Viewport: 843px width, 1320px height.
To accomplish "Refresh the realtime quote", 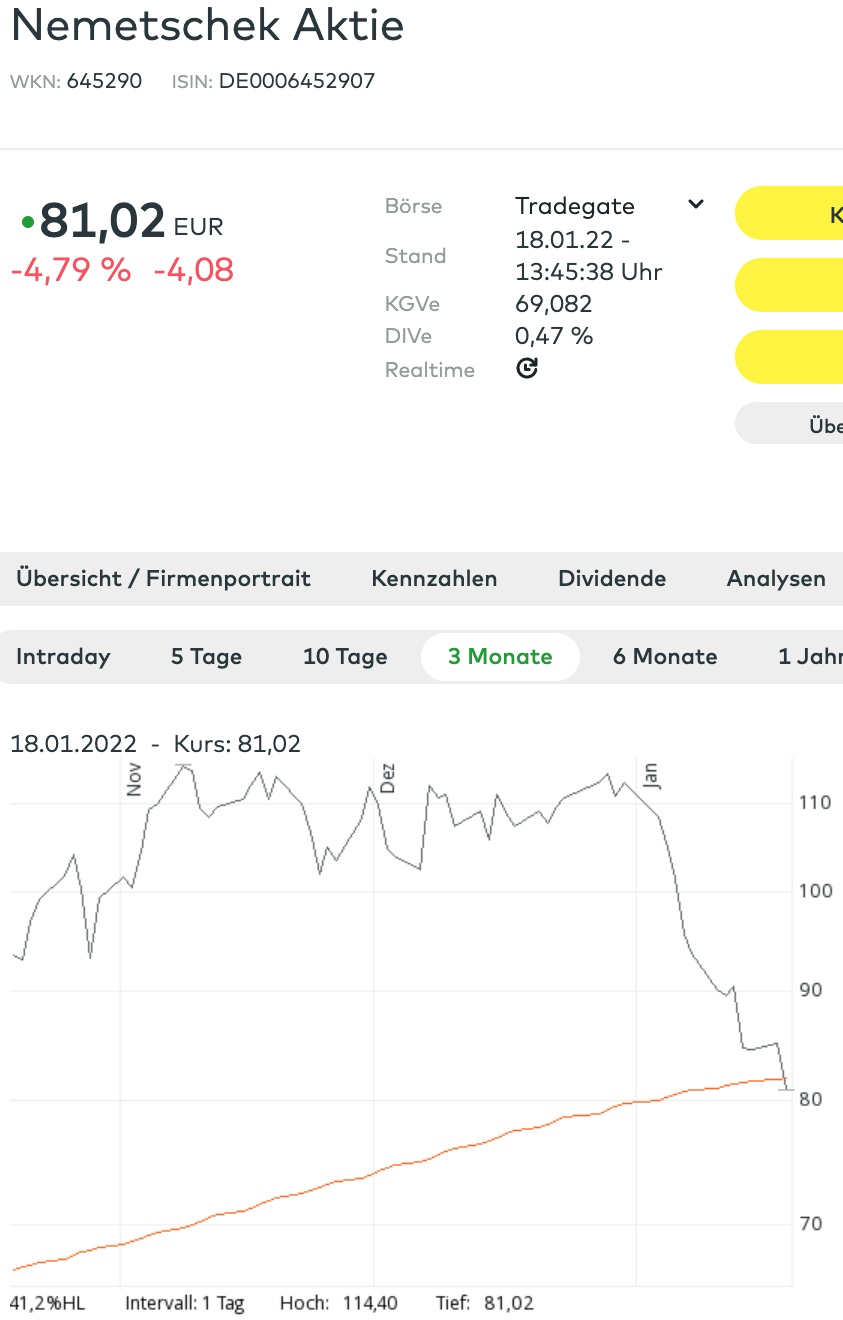I will coord(527,369).
